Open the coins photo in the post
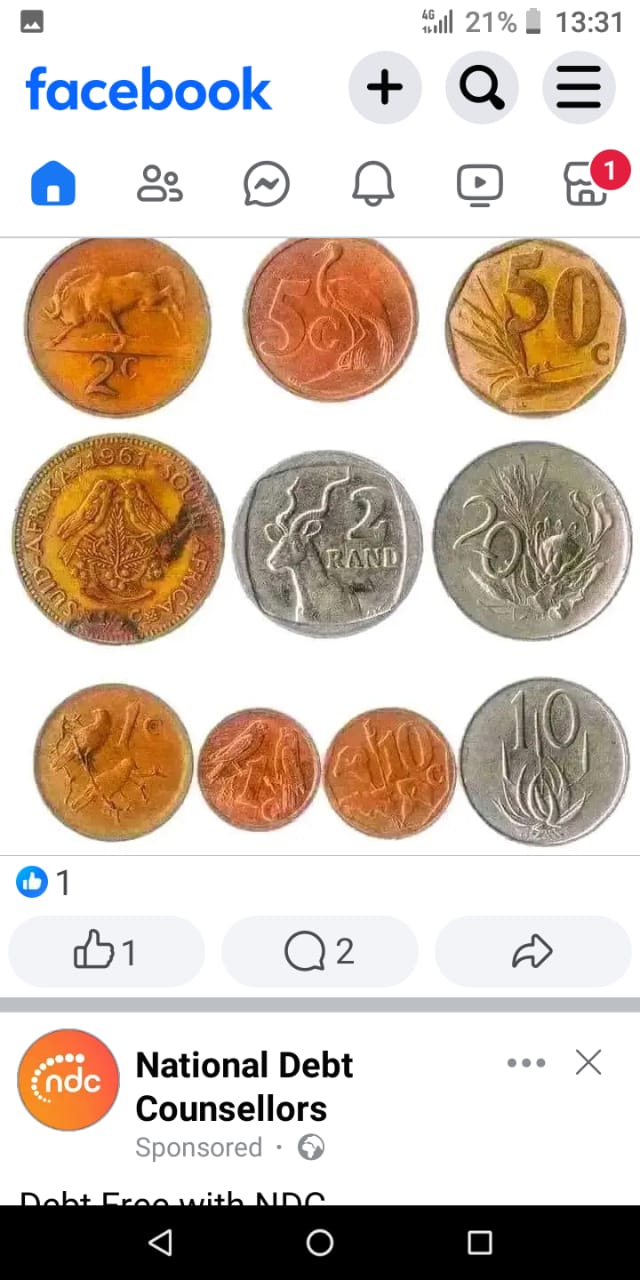The width and height of the screenshot is (640, 1280). click(x=320, y=545)
